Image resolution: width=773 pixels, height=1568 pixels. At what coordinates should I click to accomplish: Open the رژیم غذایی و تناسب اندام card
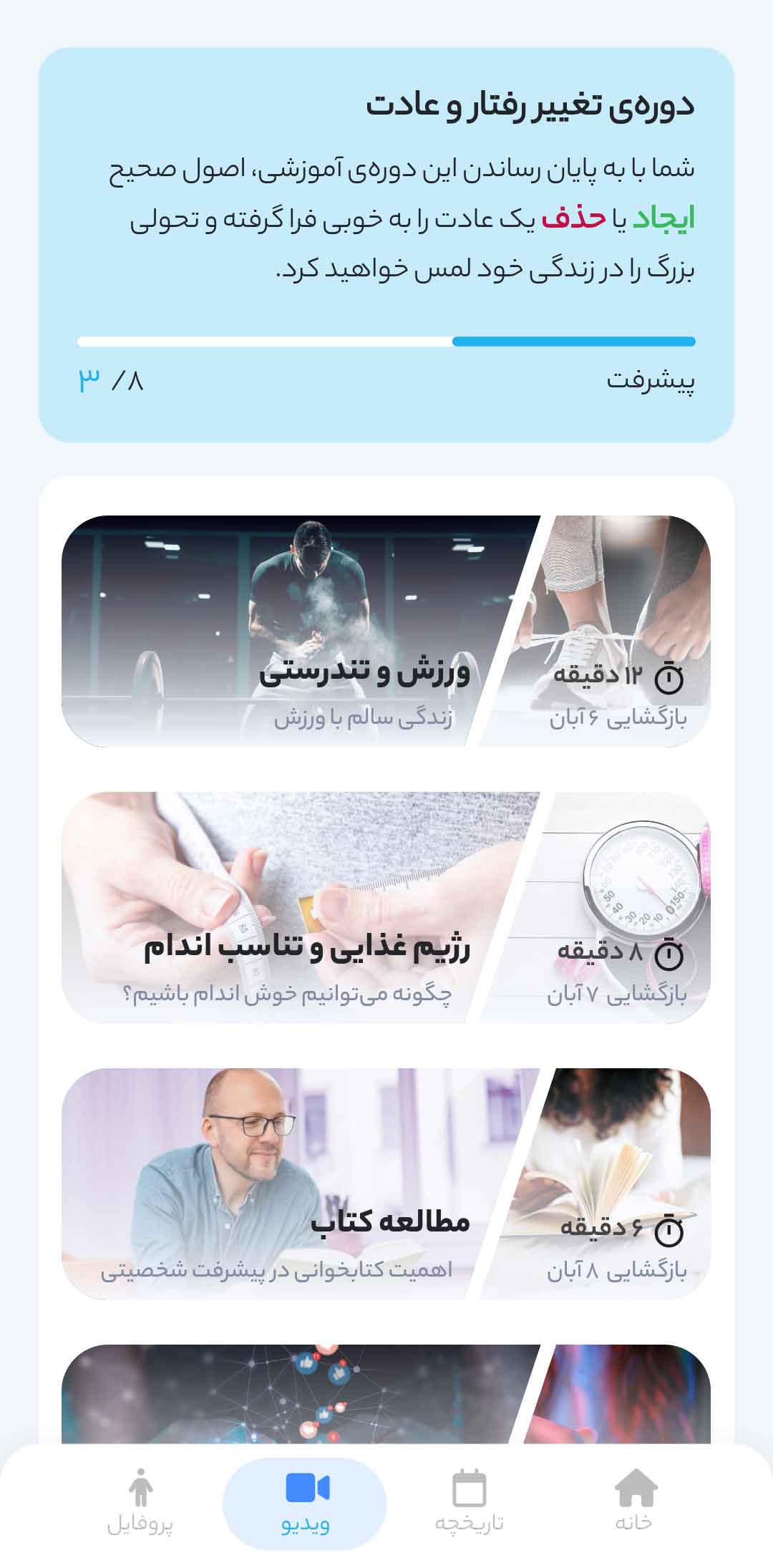pos(386,907)
